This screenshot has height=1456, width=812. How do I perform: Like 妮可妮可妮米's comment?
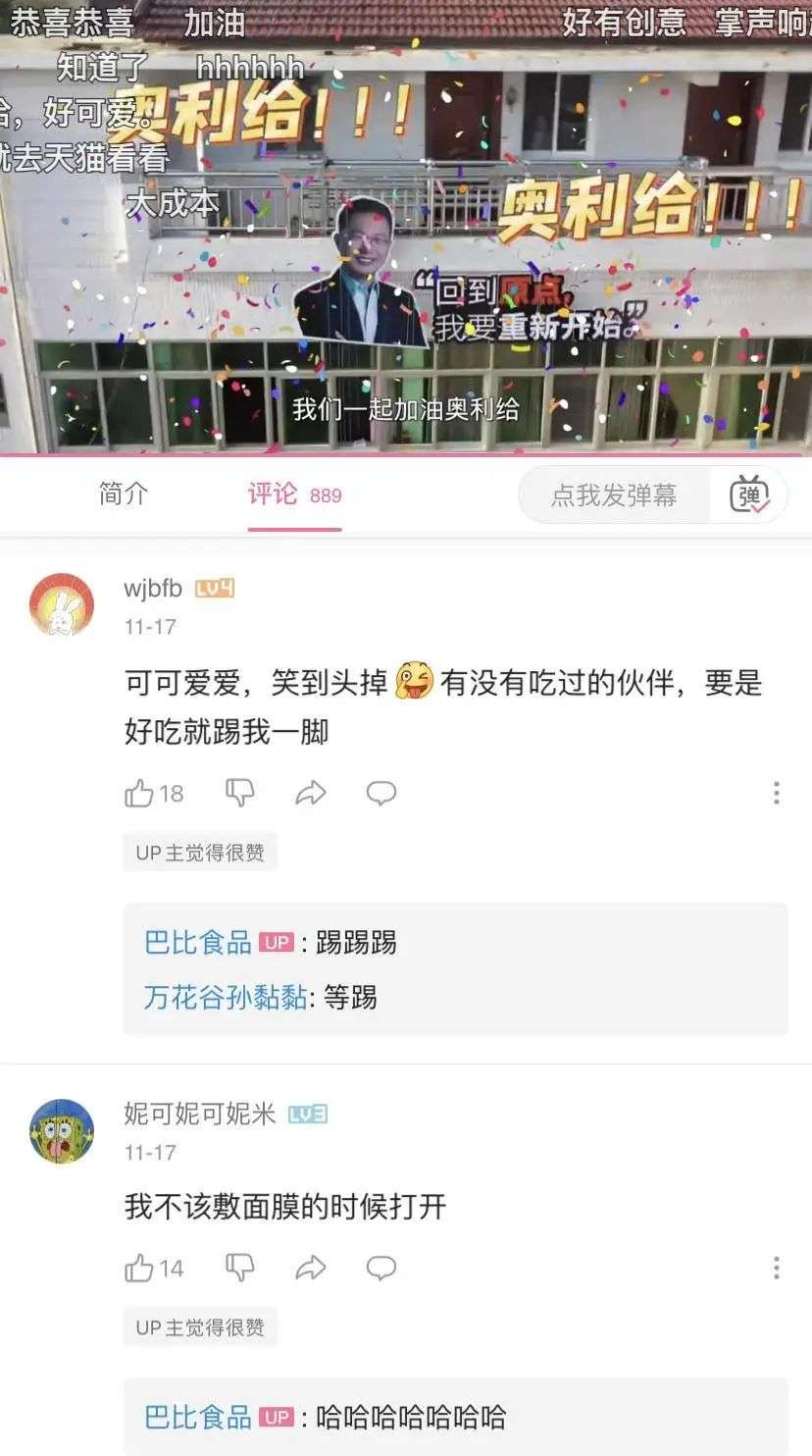point(140,1269)
